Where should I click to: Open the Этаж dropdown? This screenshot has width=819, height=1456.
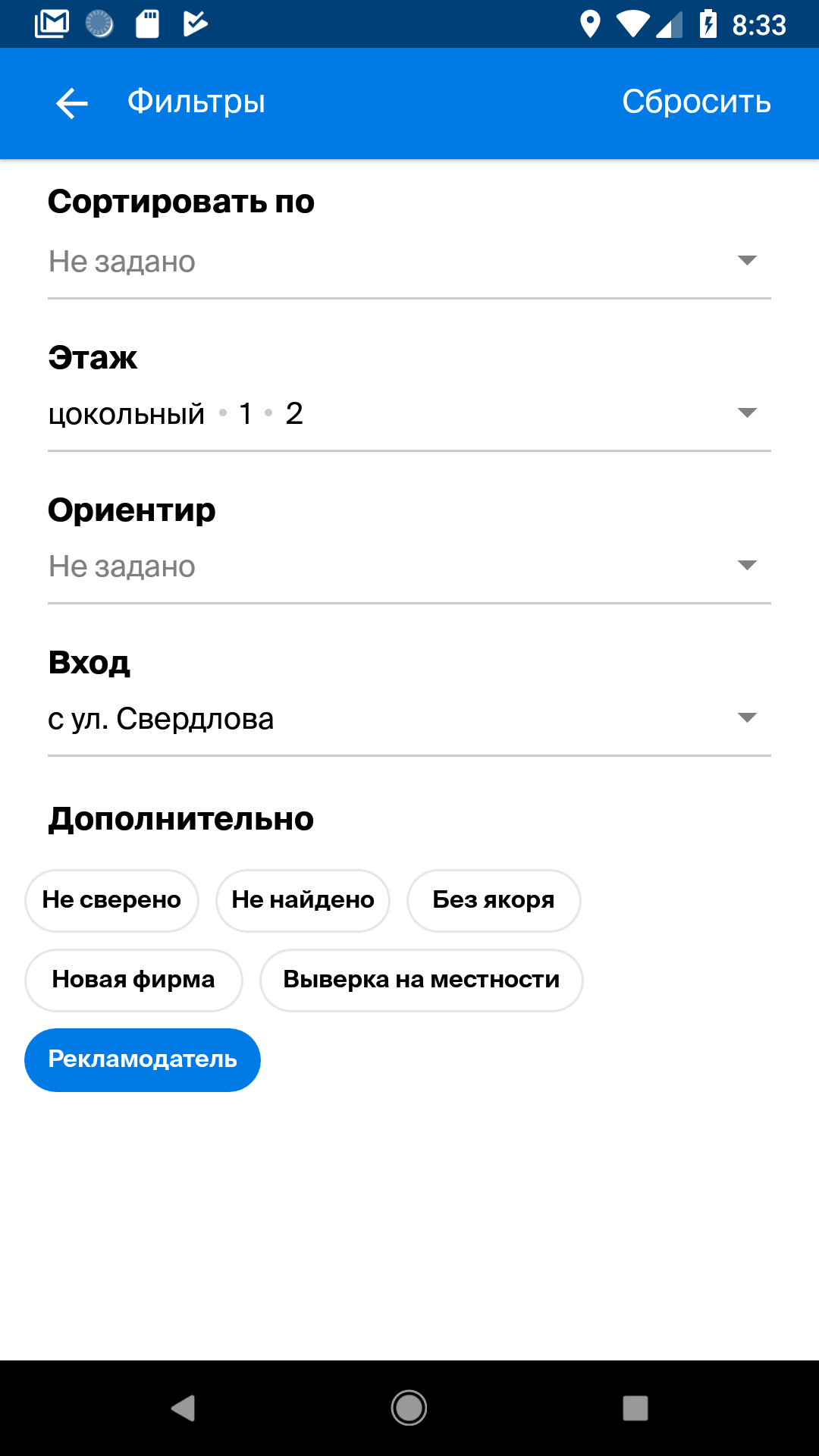[409, 413]
